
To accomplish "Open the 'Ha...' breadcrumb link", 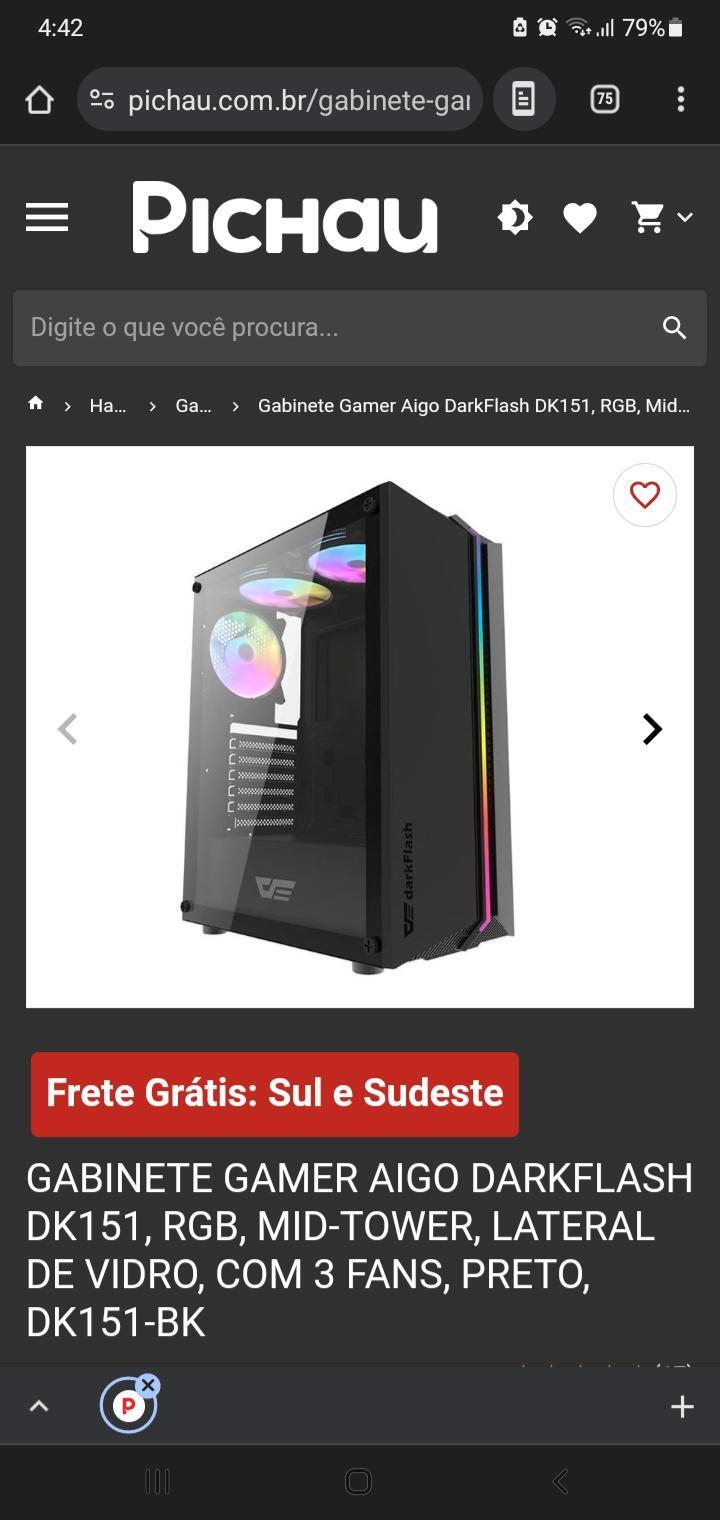I will [x=108, y=405].
